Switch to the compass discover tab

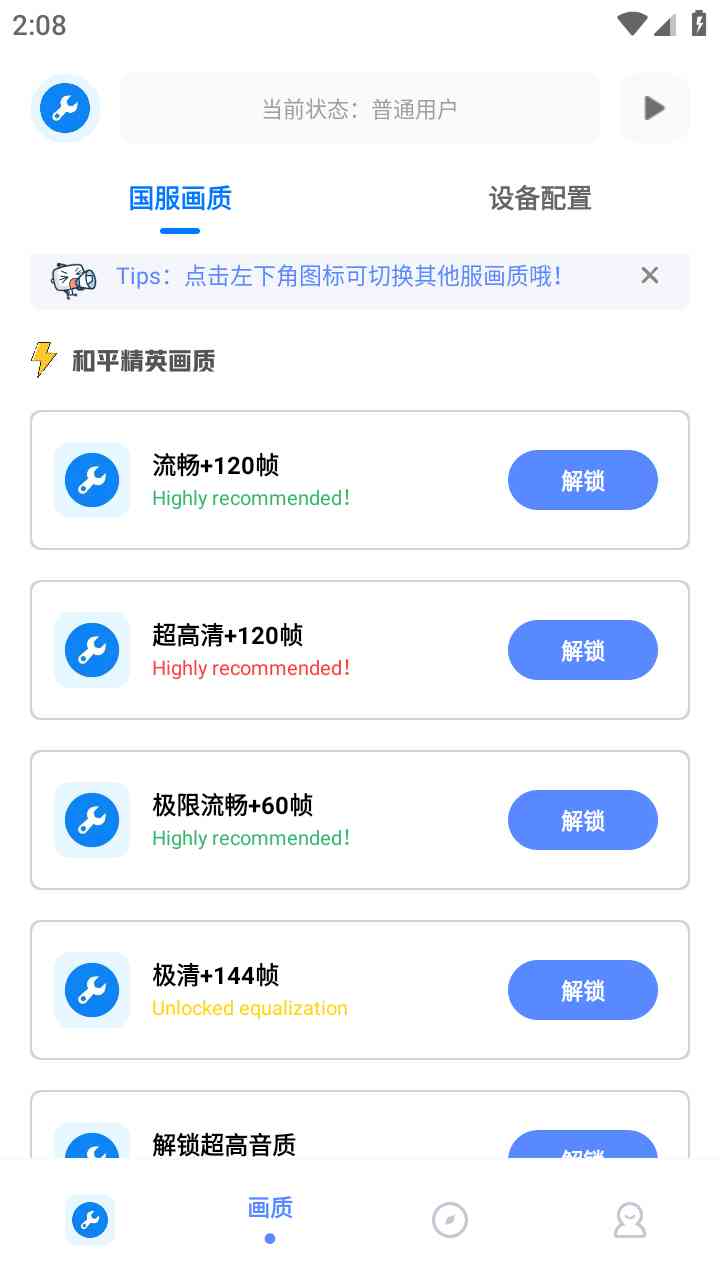pos(450,1220)
